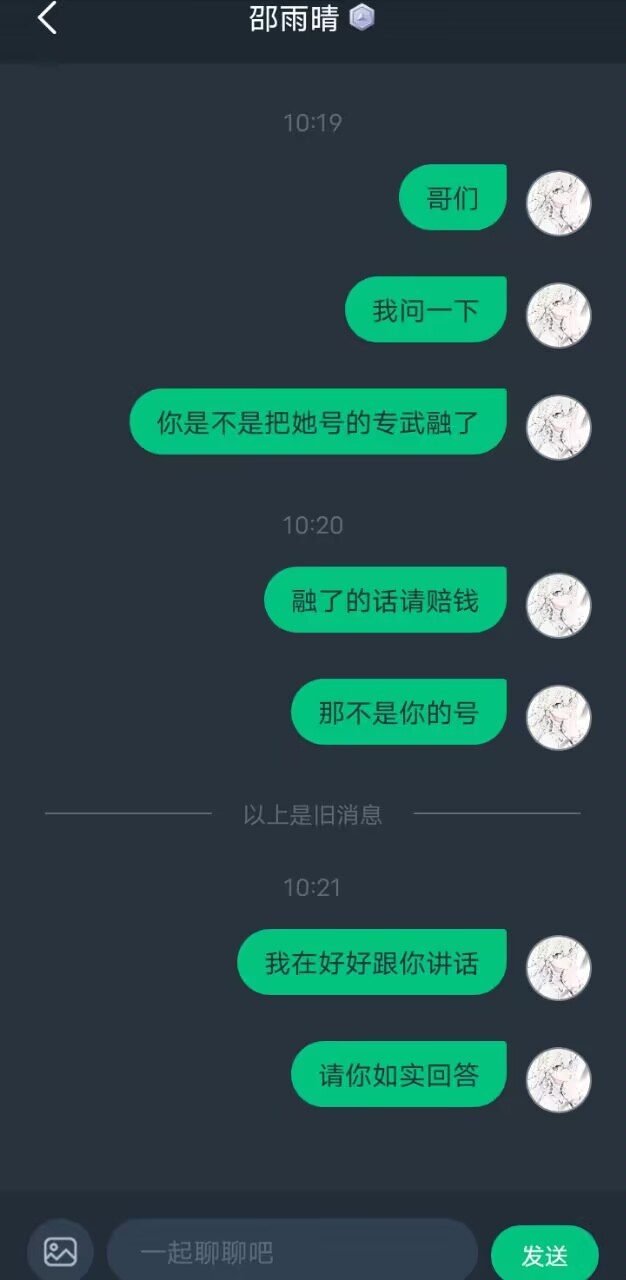
Task: Tap the green 发送 send button
Action: (545, 1255)
